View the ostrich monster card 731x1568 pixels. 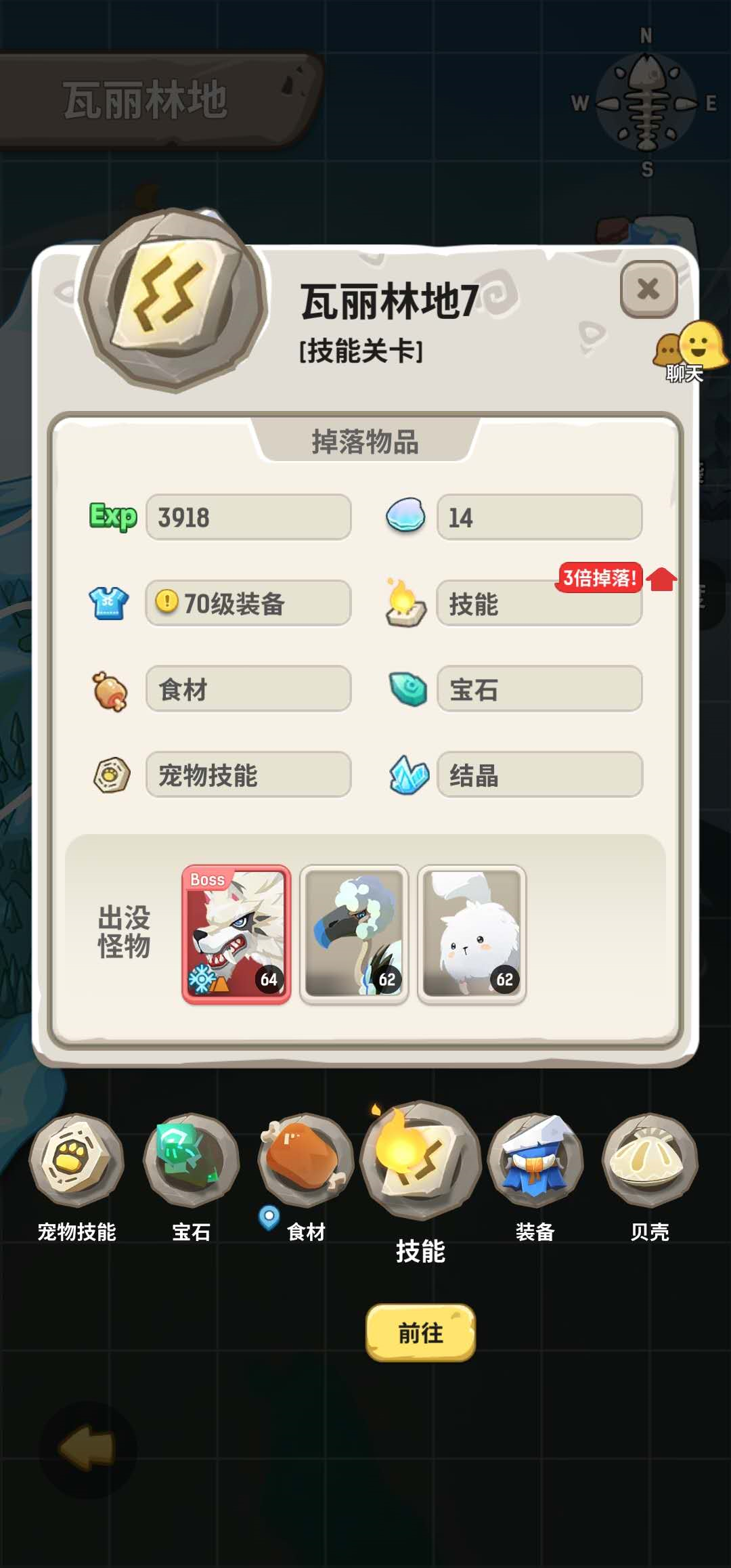(x=354, y=934)
